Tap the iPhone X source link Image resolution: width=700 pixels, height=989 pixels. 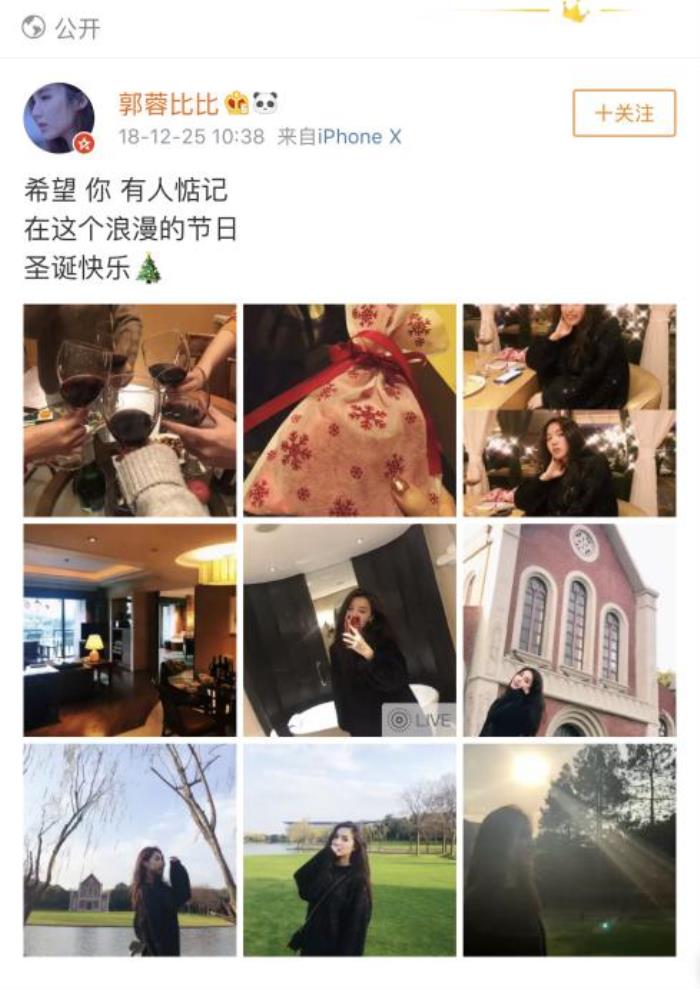point(359,137)
